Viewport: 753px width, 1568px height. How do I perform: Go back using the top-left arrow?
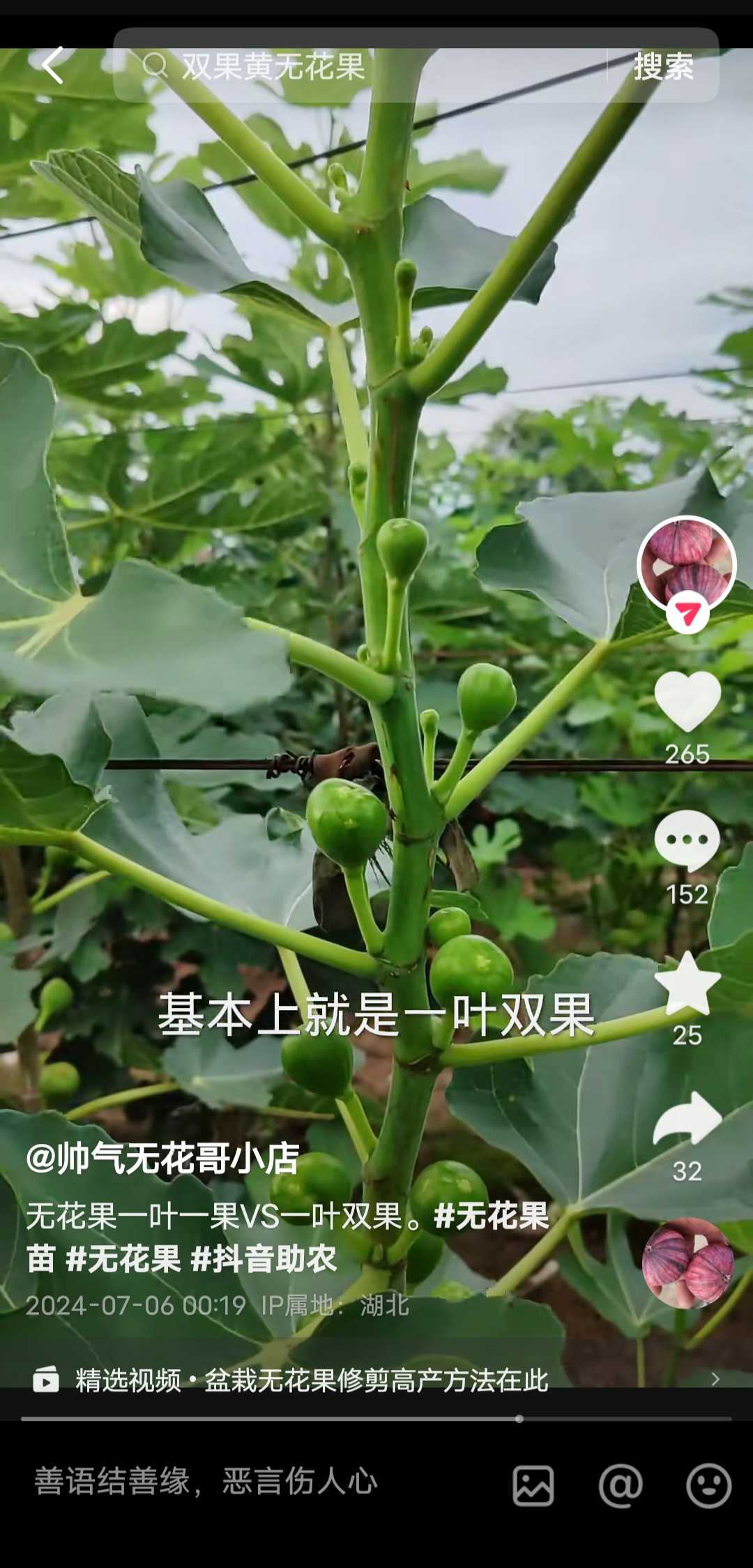53,66
